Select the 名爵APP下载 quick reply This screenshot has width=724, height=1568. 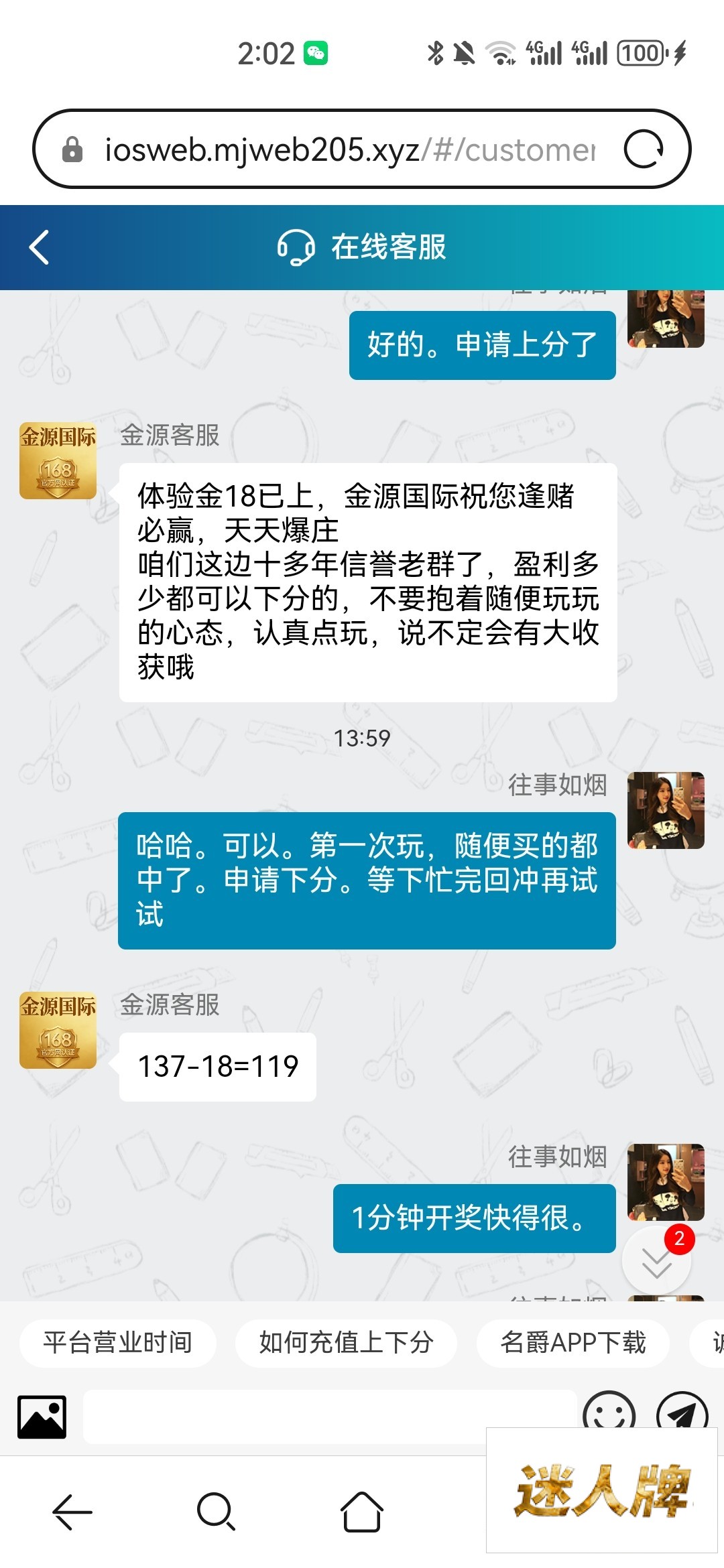[x=573, y=1343]
